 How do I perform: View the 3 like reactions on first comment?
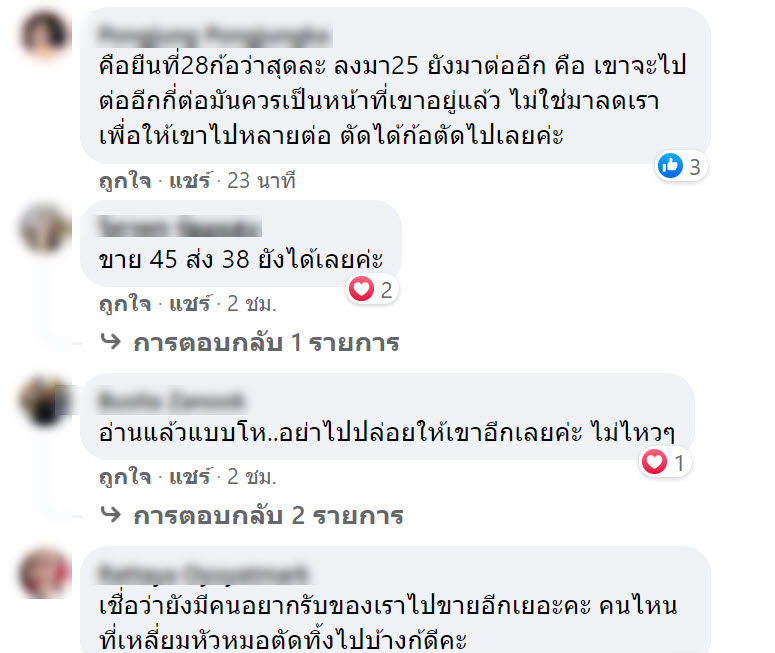tap(683, 166)
